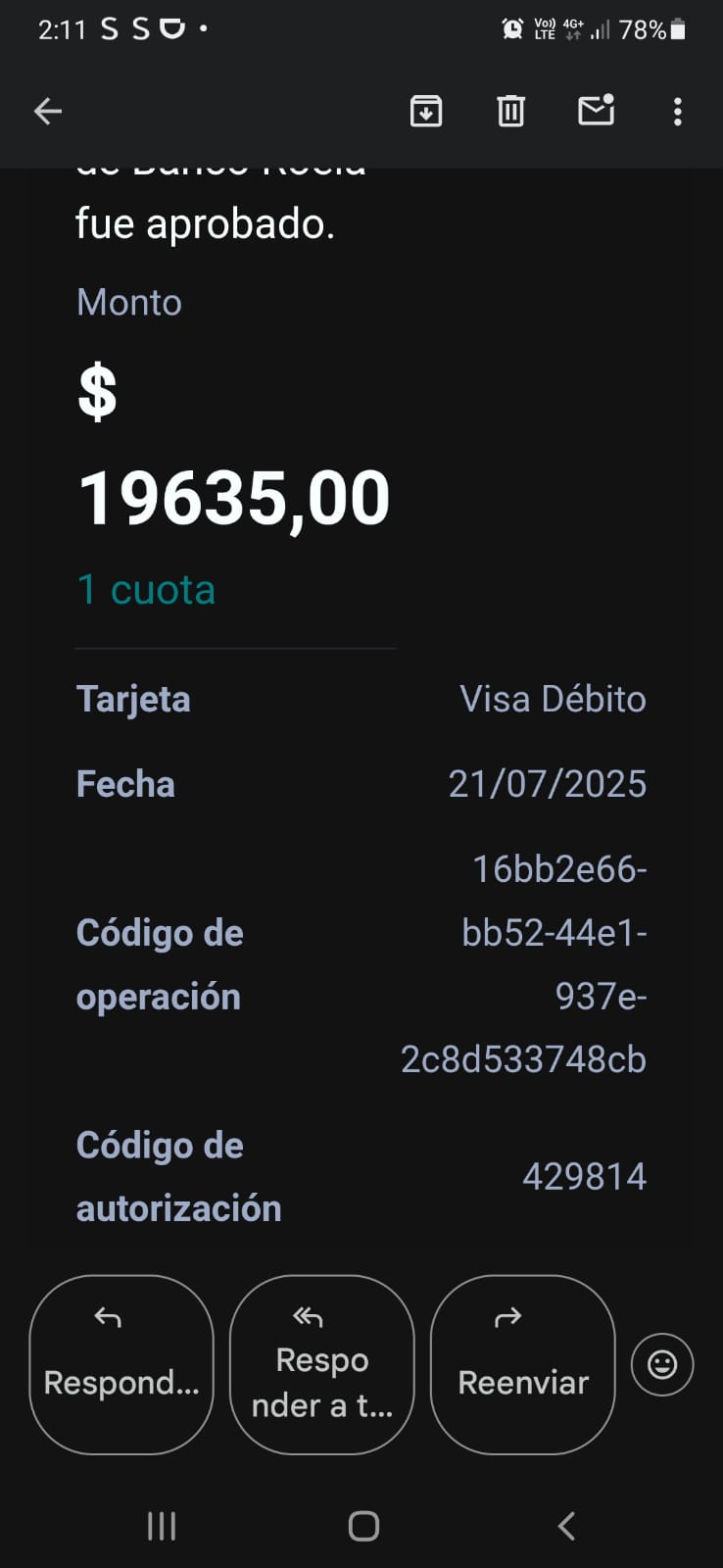
Task: Go back to the inbox
Action: 48,112
